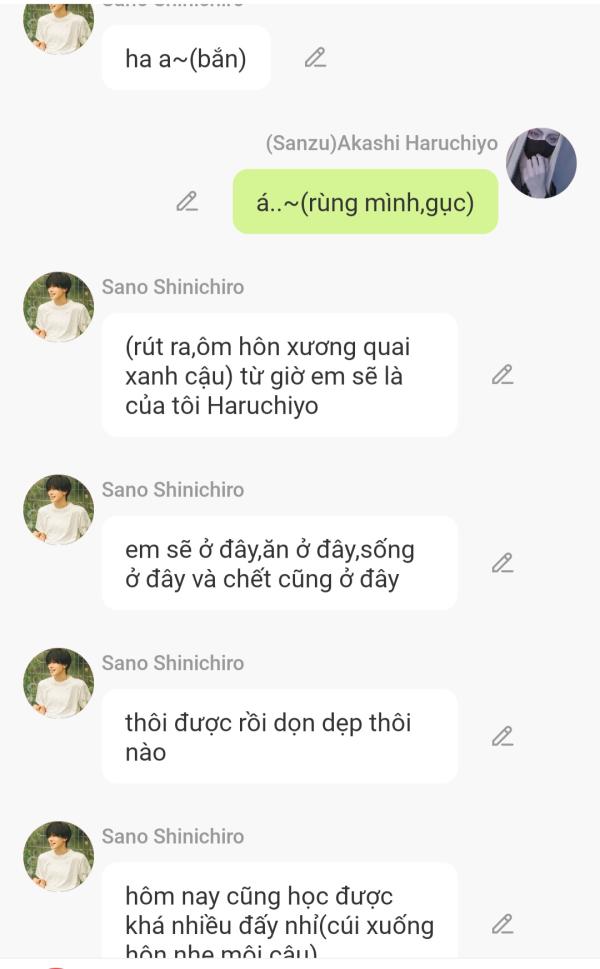Edit the "thôi được rồi dọn dẹp" message
This screenshot has height=969, width=600.
[x=502, y=737]
